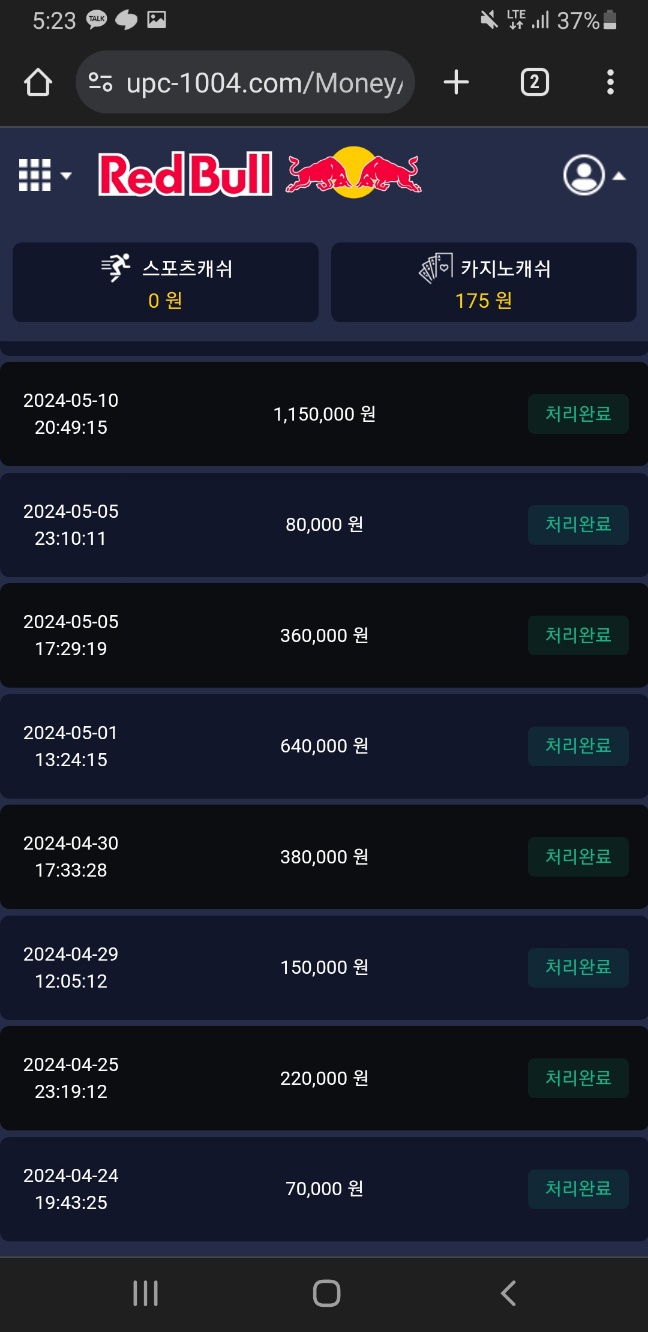Open the browser overflow menu
The width and height of the screenshot is (648, 1332).
point(610,83)
